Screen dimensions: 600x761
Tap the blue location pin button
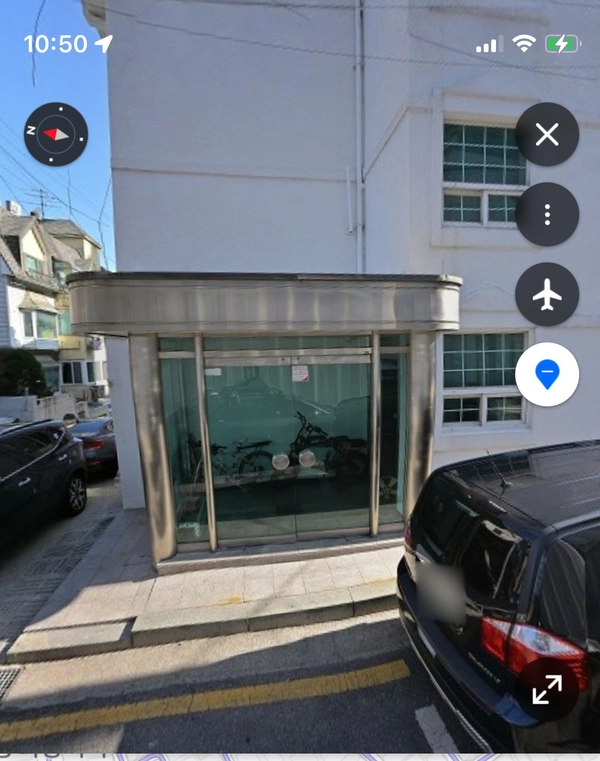tap(547, 375)
